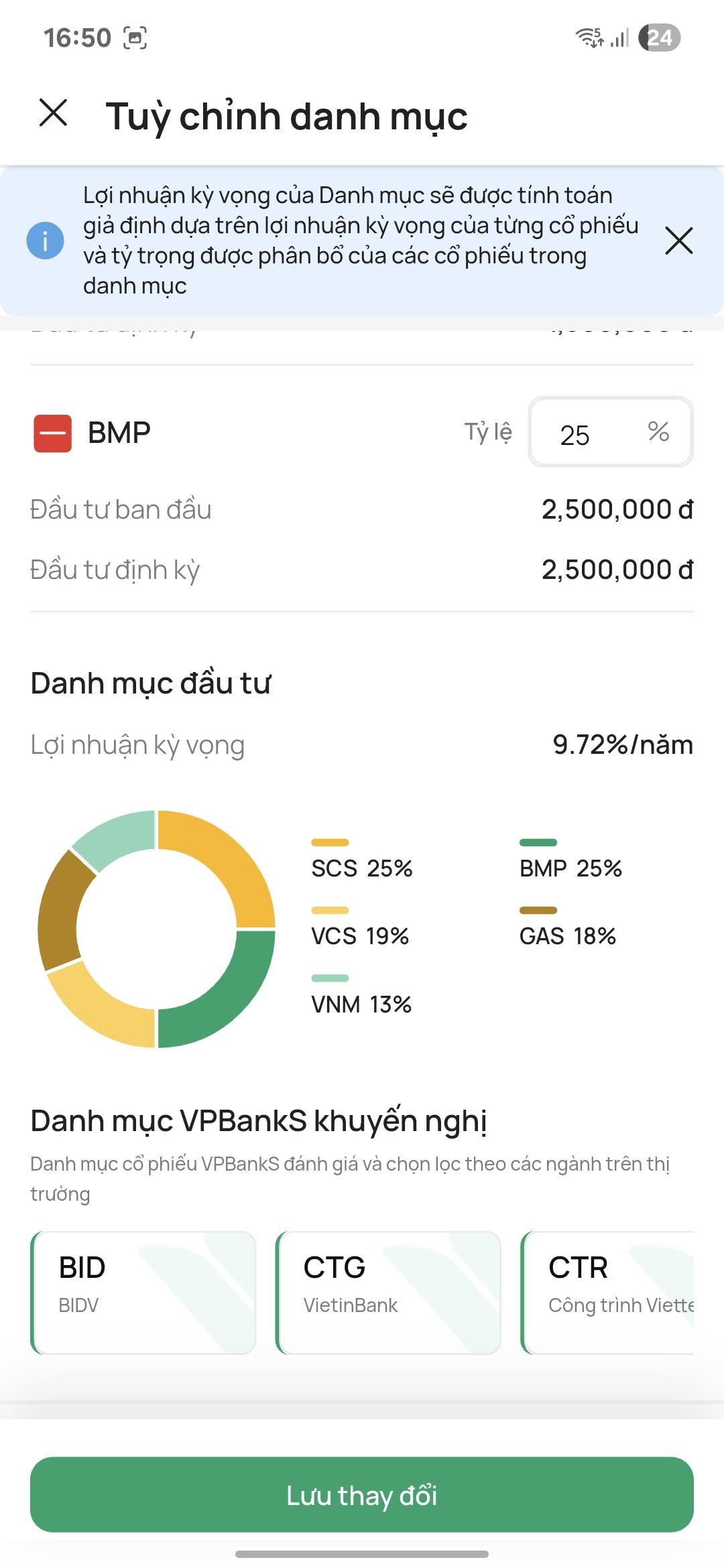Tap the 9.72%/năm expected return value

[x=622, y=744]
